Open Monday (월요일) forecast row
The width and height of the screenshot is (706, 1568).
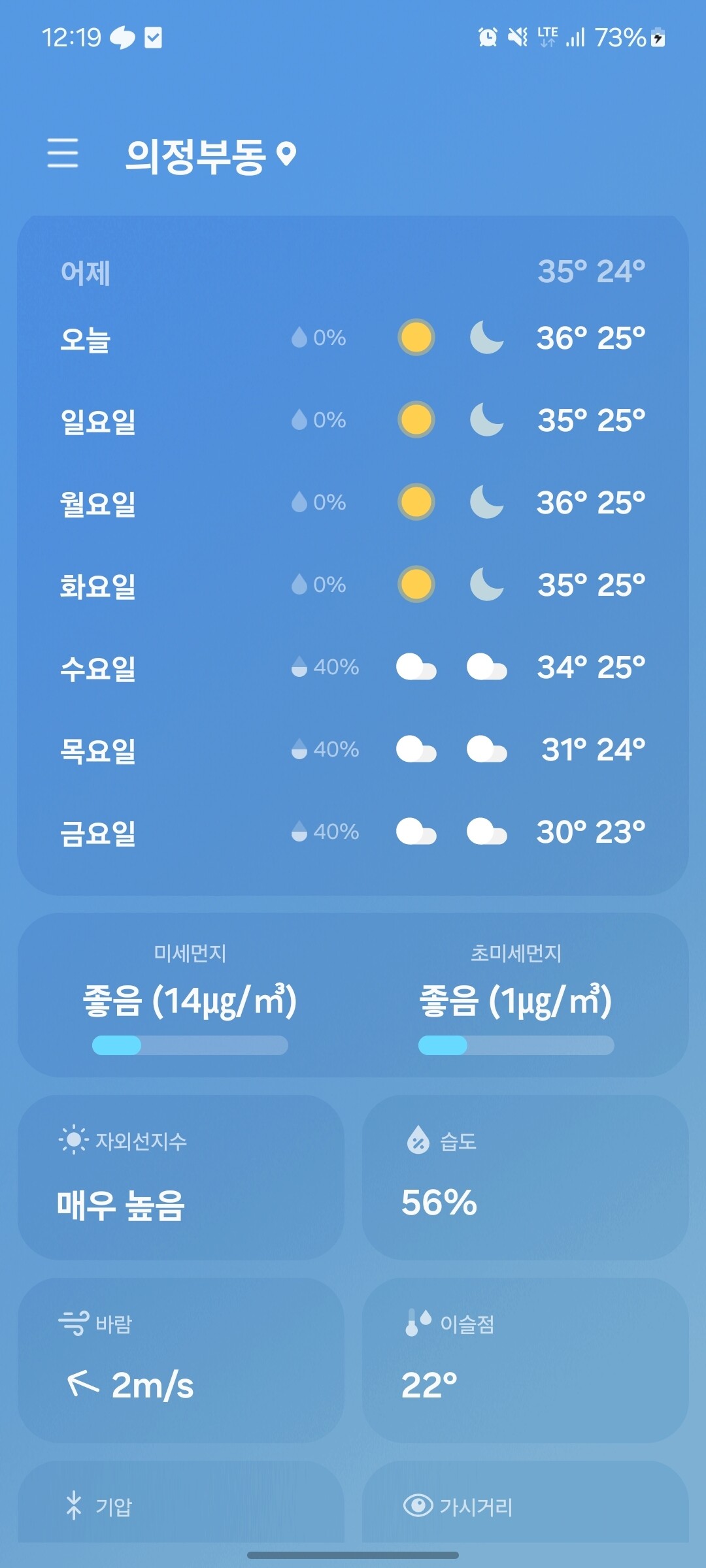pyautogui.click(x=353, y=502)
